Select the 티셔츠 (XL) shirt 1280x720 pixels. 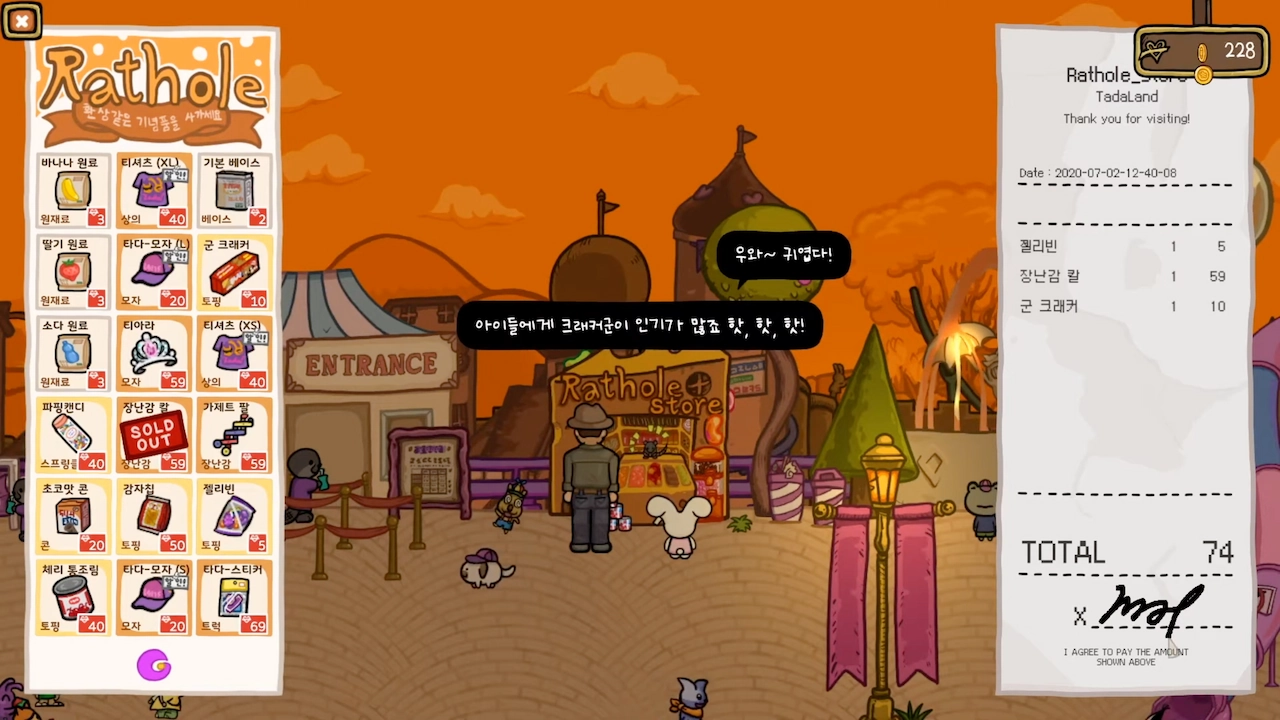154,191
